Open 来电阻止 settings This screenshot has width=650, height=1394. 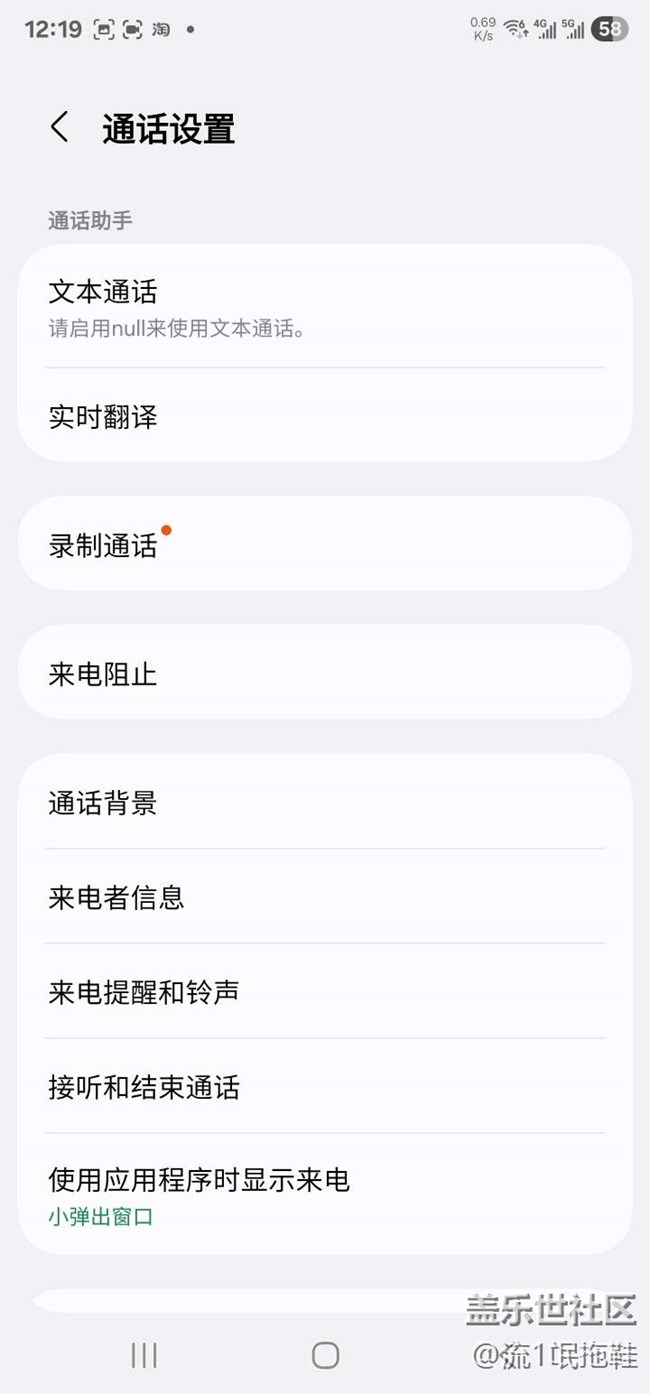(324, 674)
